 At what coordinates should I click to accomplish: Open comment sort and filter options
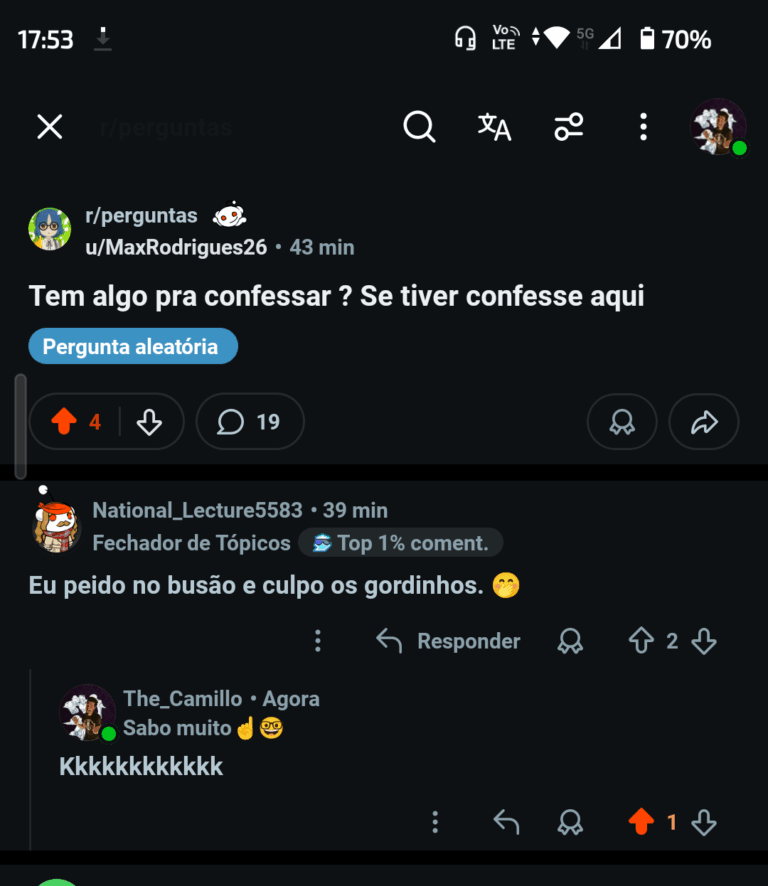569,127
